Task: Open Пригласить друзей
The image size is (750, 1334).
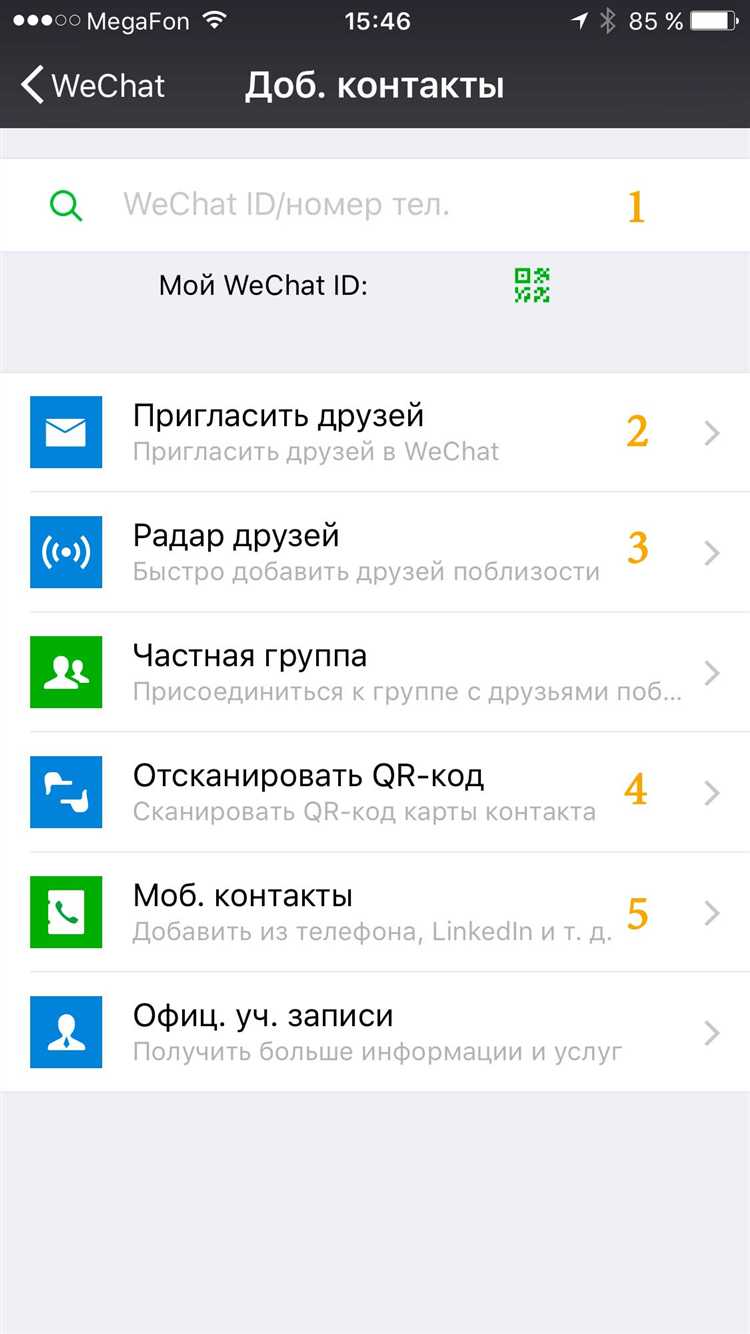Action: click(375, 433)
